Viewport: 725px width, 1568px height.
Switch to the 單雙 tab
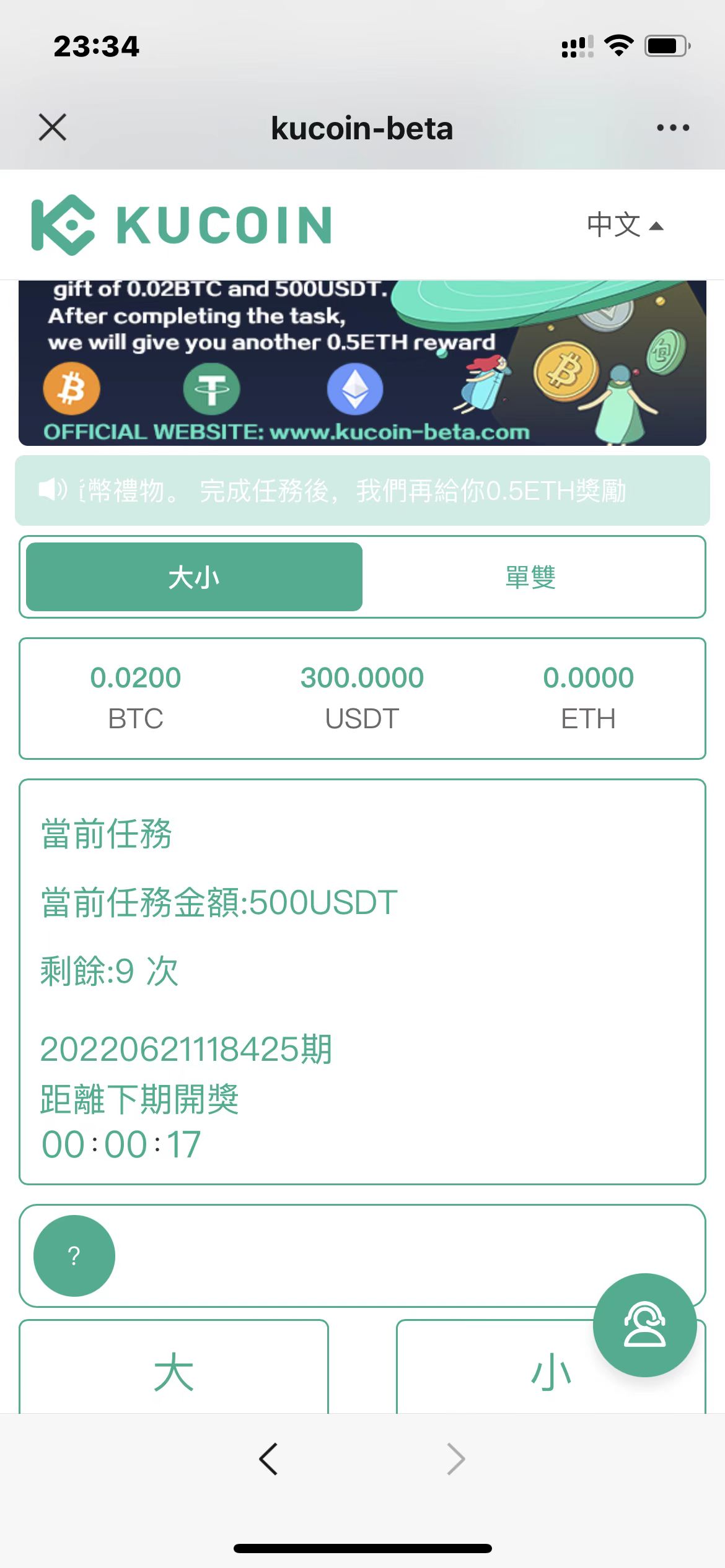530,577
